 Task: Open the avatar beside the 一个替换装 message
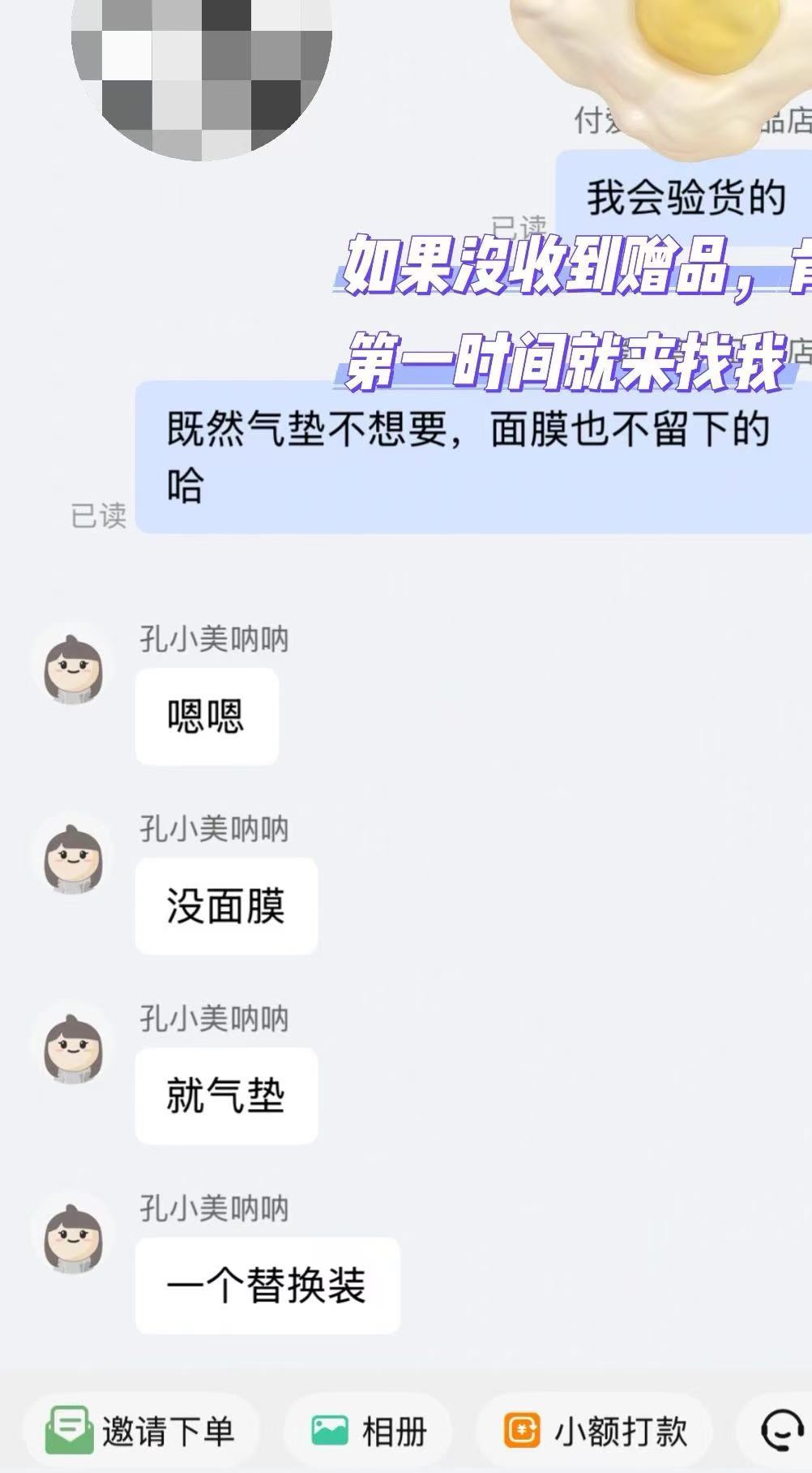(73, 1236)
